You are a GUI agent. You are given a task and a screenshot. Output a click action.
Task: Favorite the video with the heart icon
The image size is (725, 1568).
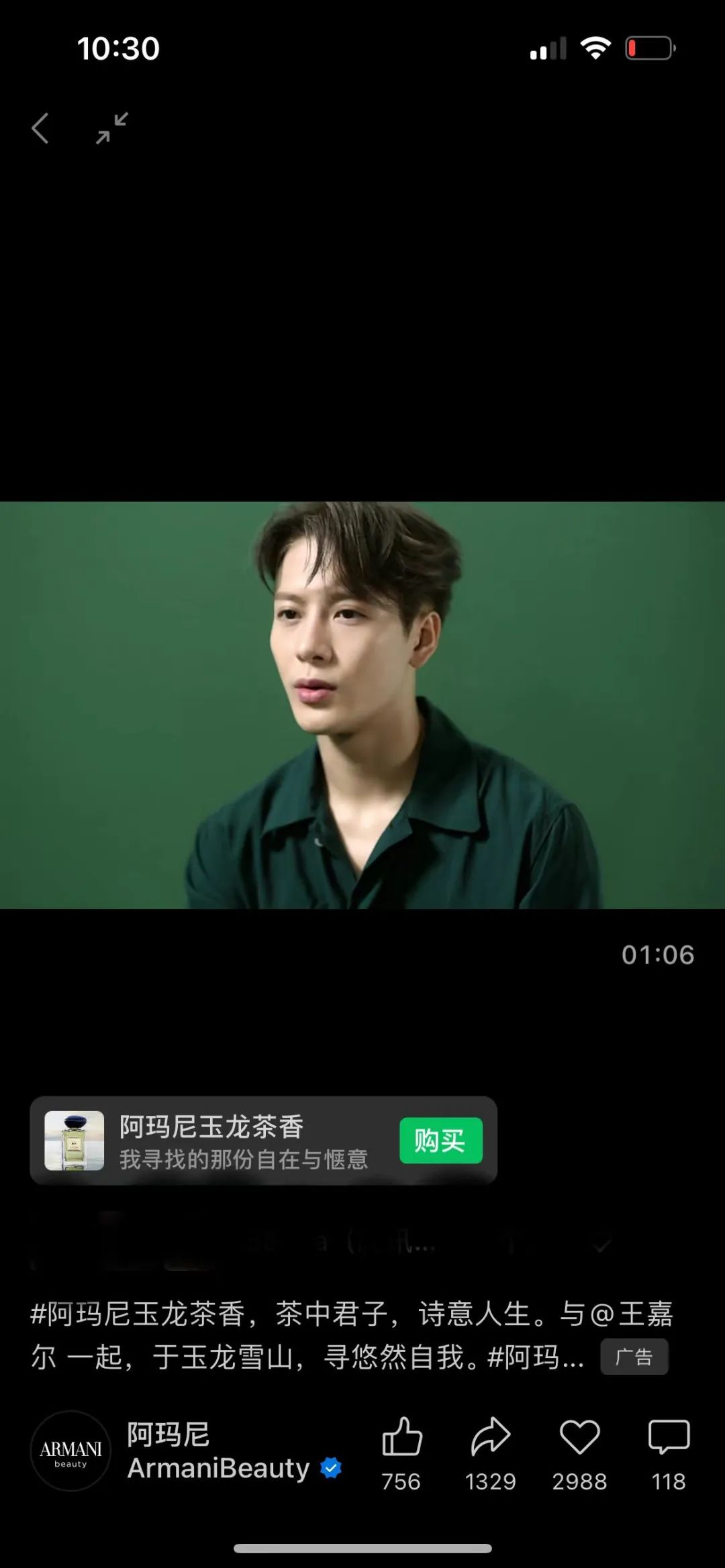579,1437
